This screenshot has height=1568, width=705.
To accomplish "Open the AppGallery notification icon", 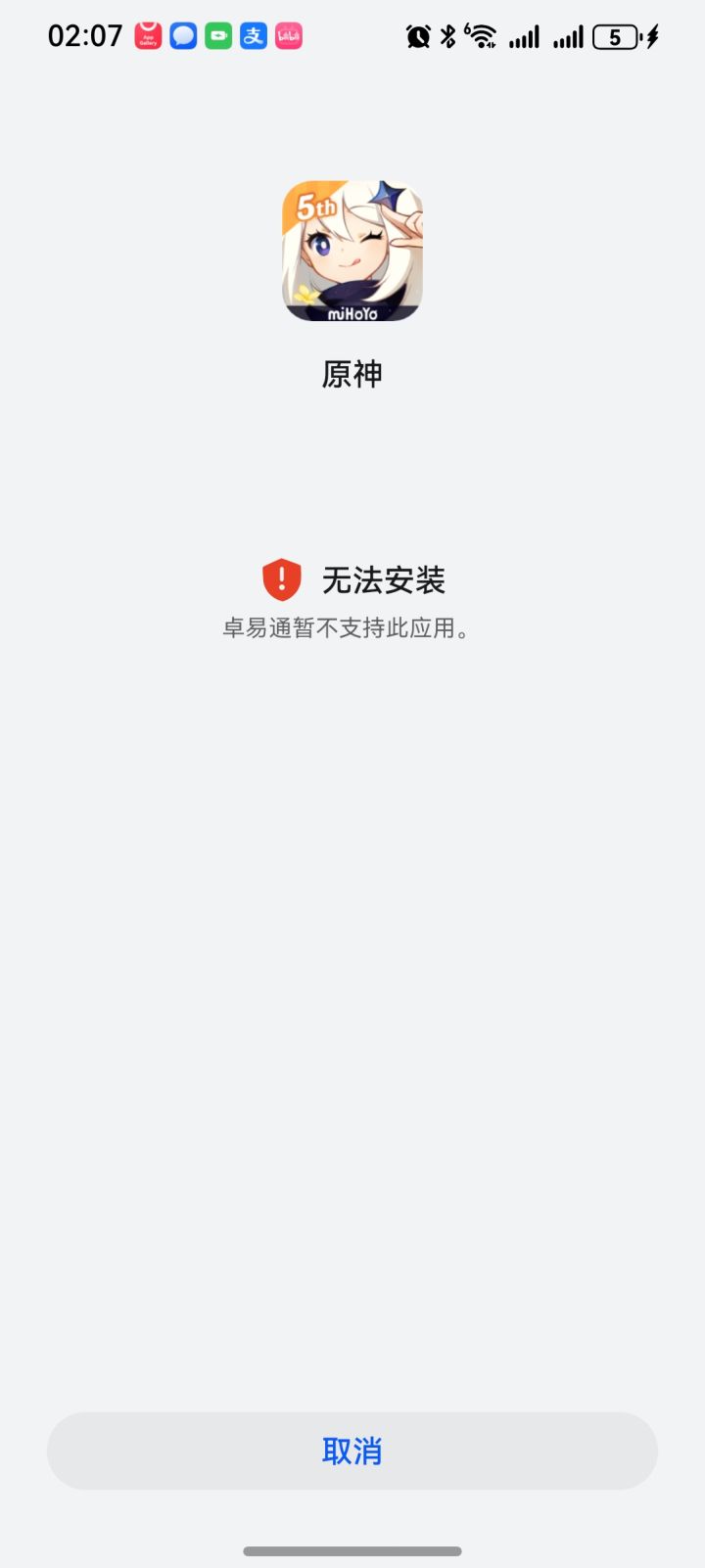I will click(x=148, y=36).
